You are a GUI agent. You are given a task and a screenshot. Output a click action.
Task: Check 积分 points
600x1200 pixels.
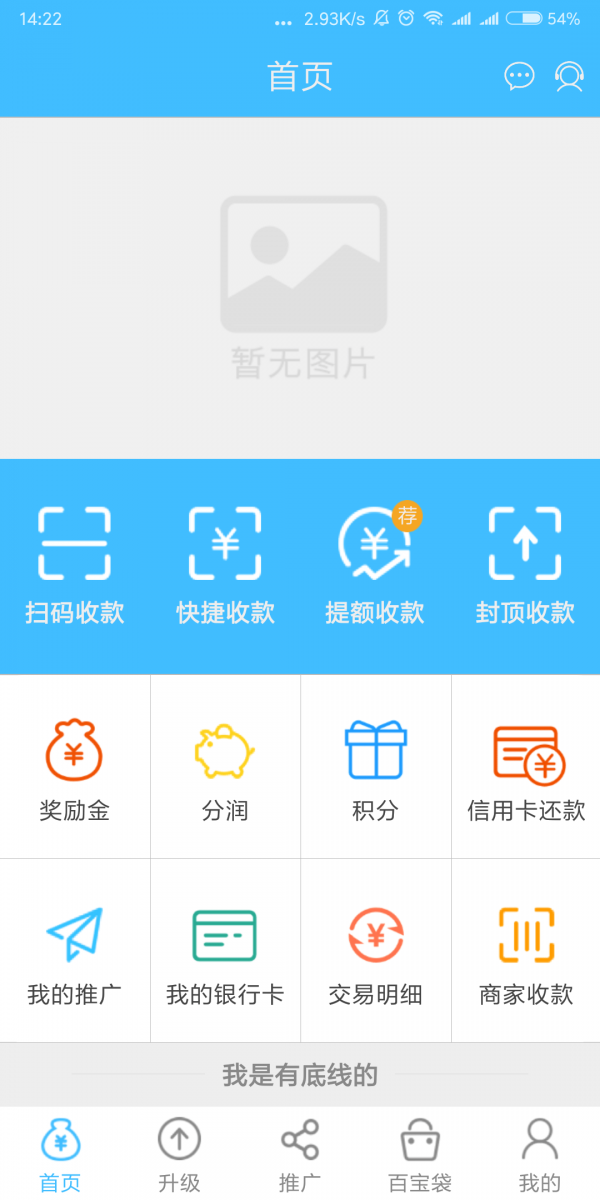click(375, 767)
